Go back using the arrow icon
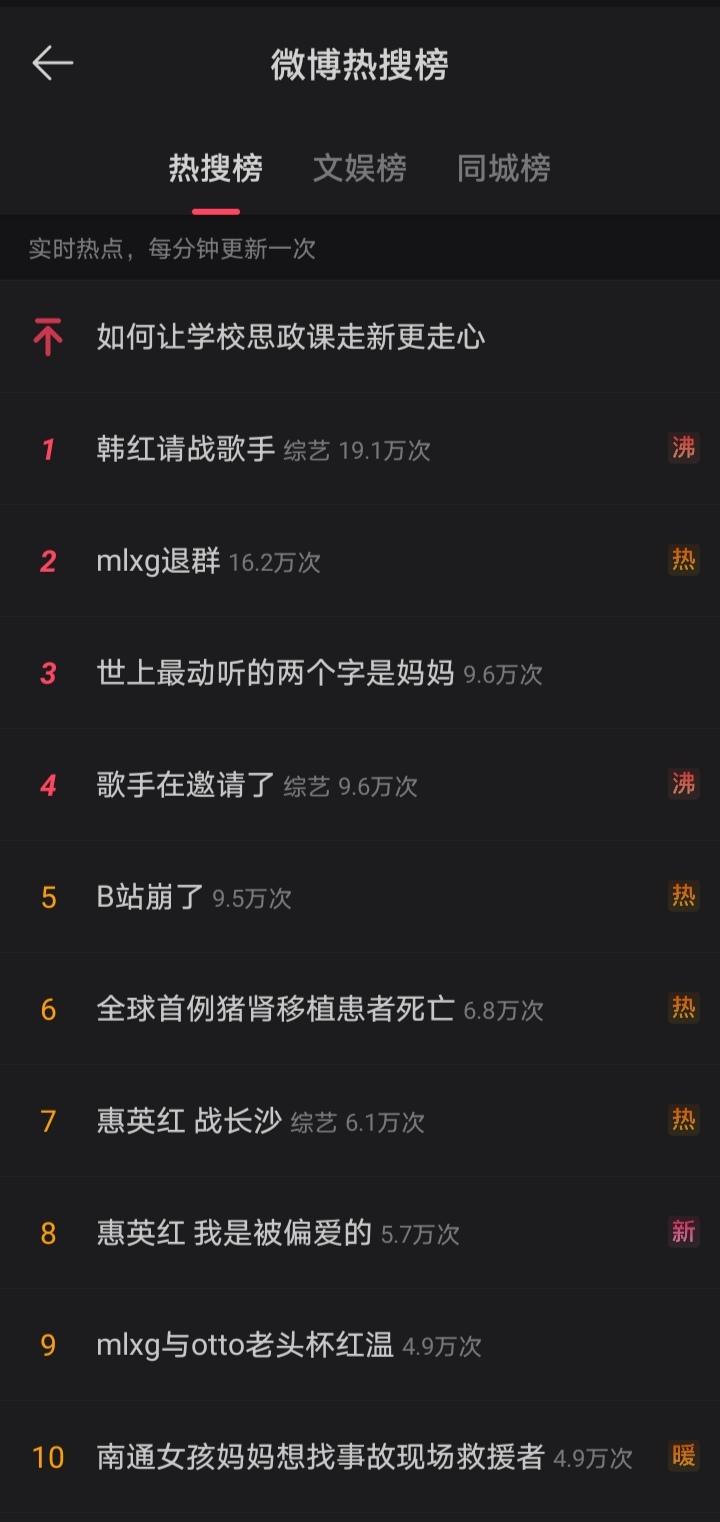Screen dimensions: 720x1522 [x=53, y=63]
